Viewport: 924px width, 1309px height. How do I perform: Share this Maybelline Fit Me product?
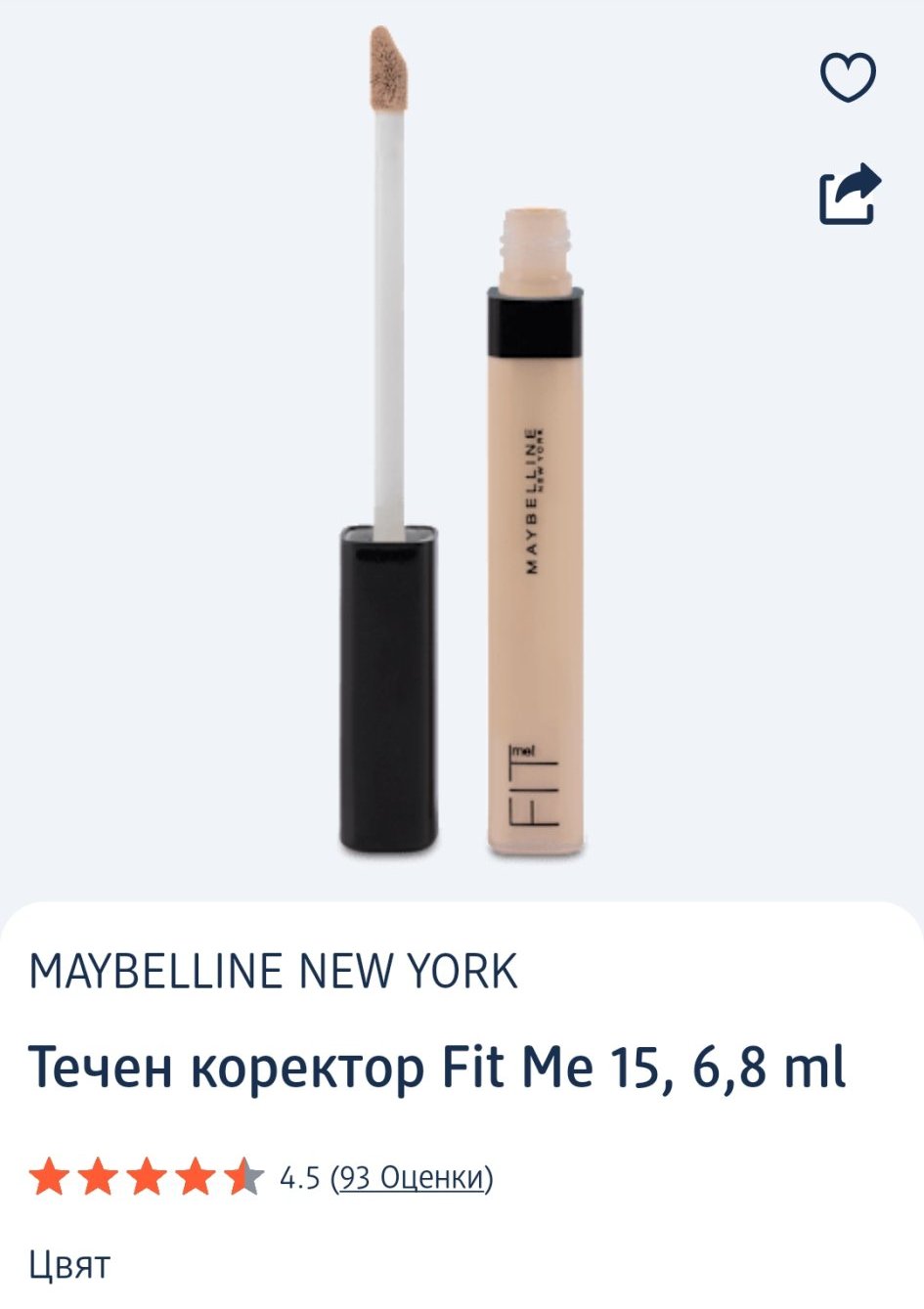pyautogui.click(x=849, y=194)
